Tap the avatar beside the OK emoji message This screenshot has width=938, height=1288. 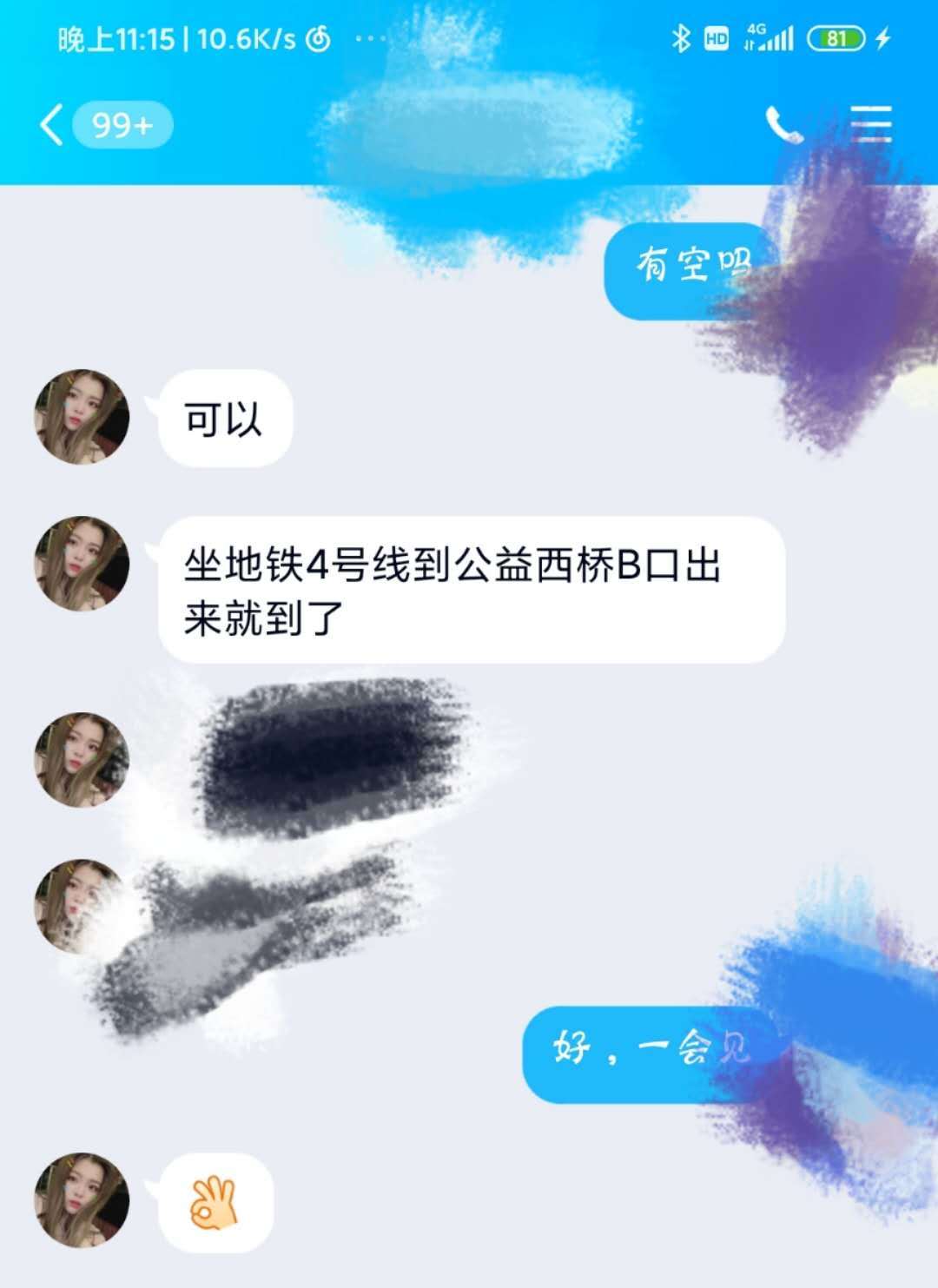point(81,1197)
